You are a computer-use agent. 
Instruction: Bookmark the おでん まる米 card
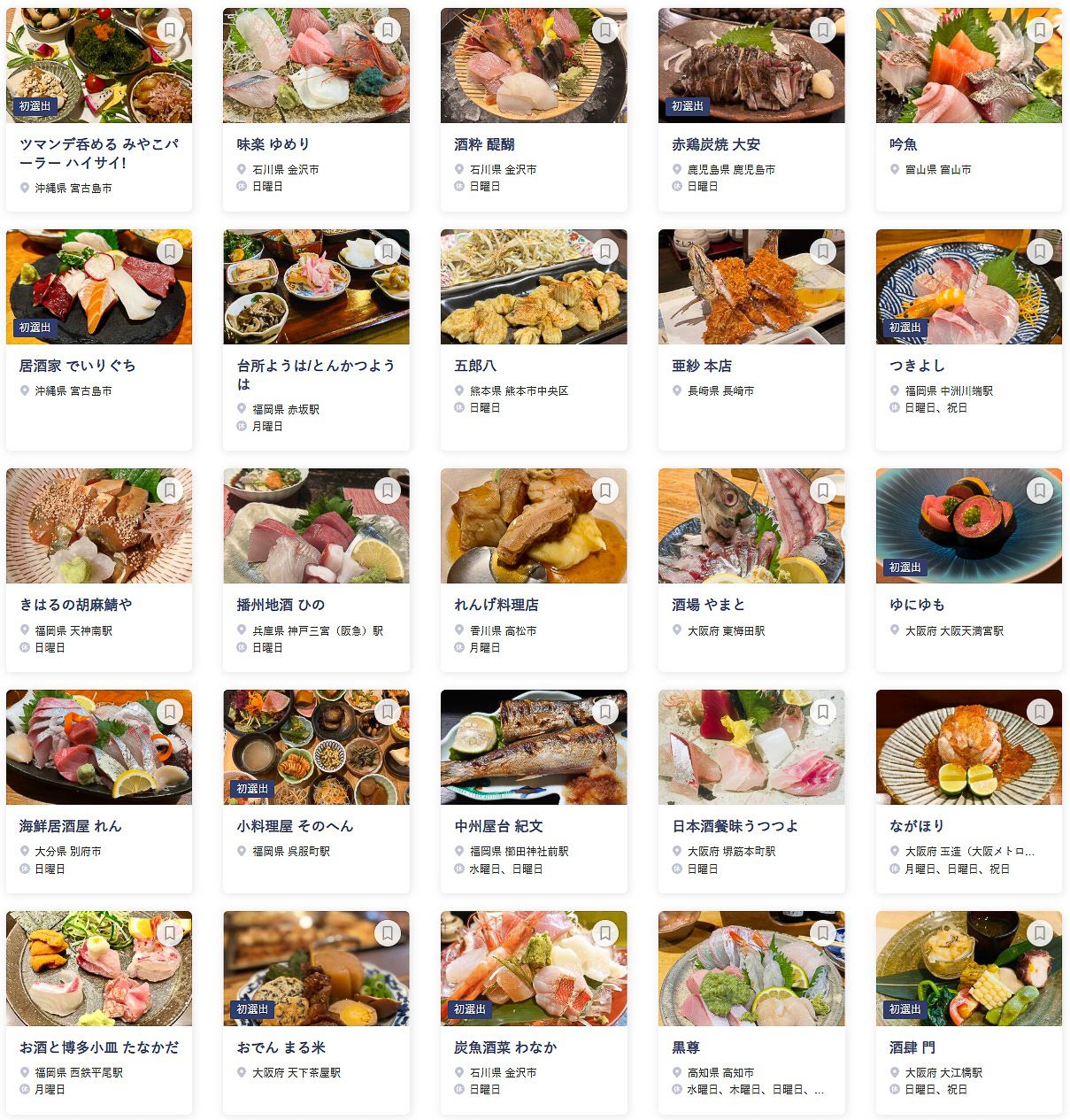[x=387, y=932]
